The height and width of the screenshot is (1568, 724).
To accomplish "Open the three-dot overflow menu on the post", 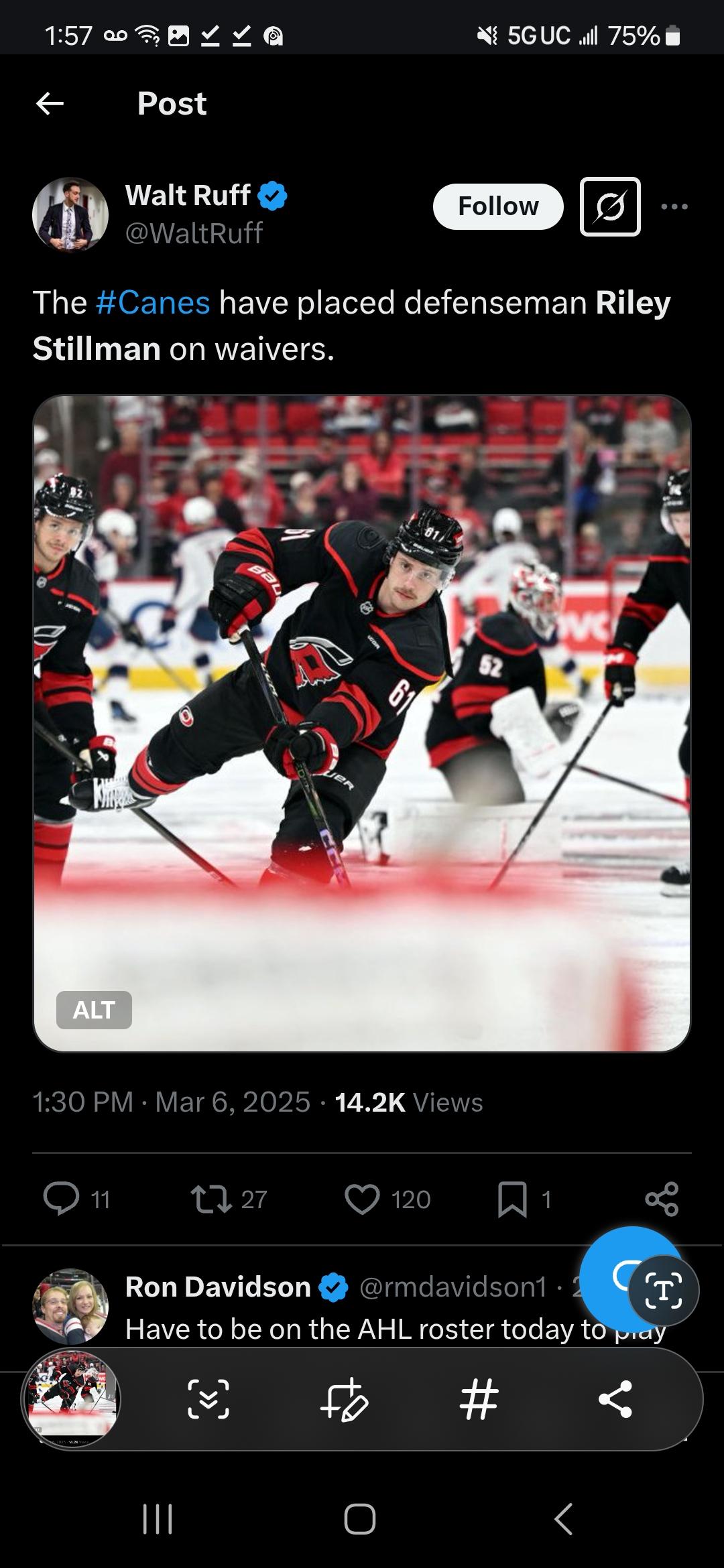I will pyautogui.click(x=674, y=206).
